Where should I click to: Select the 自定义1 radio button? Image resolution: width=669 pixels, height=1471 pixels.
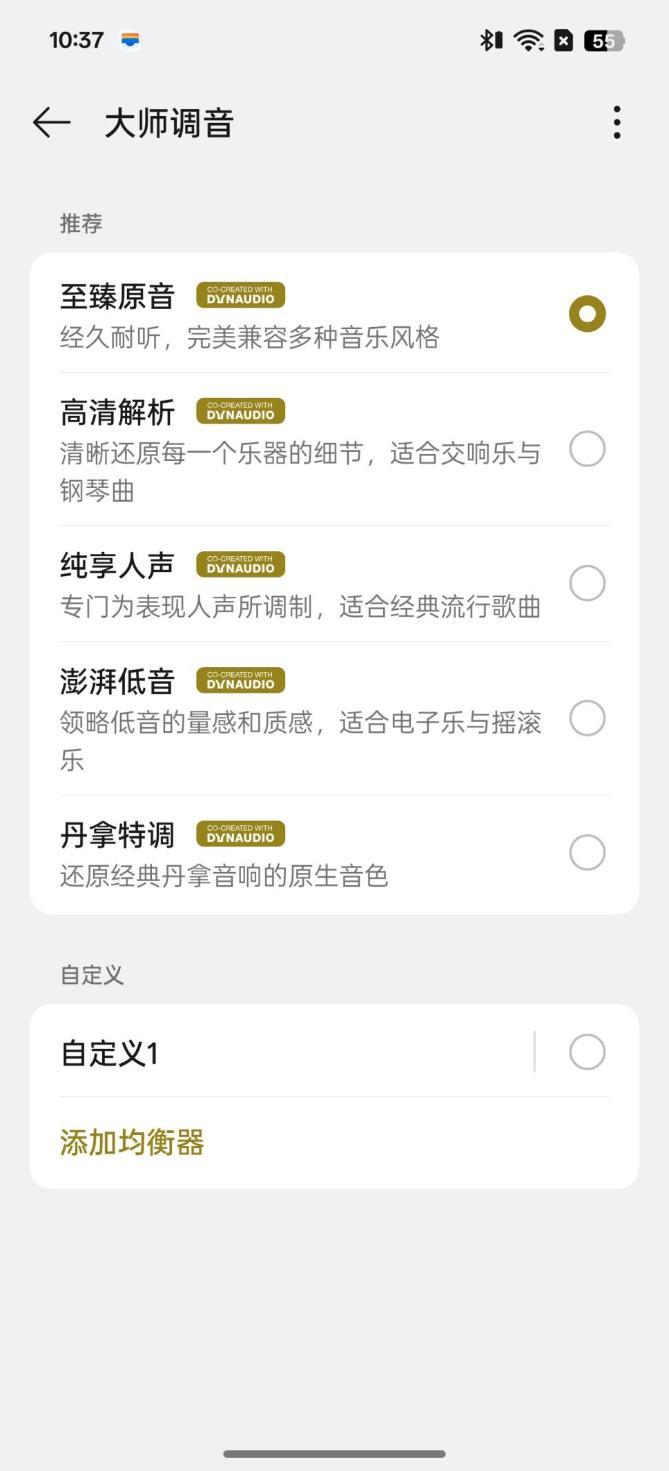click(587, 1052)
